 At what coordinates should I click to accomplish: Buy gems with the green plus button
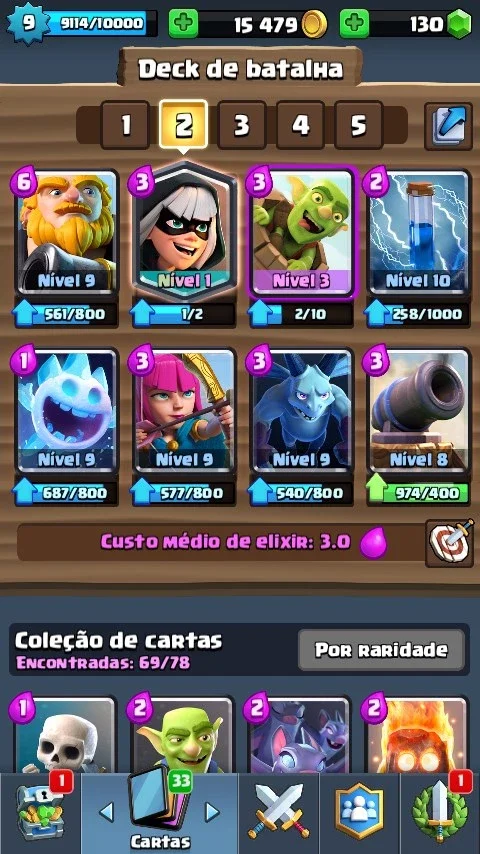coord(355,24)
